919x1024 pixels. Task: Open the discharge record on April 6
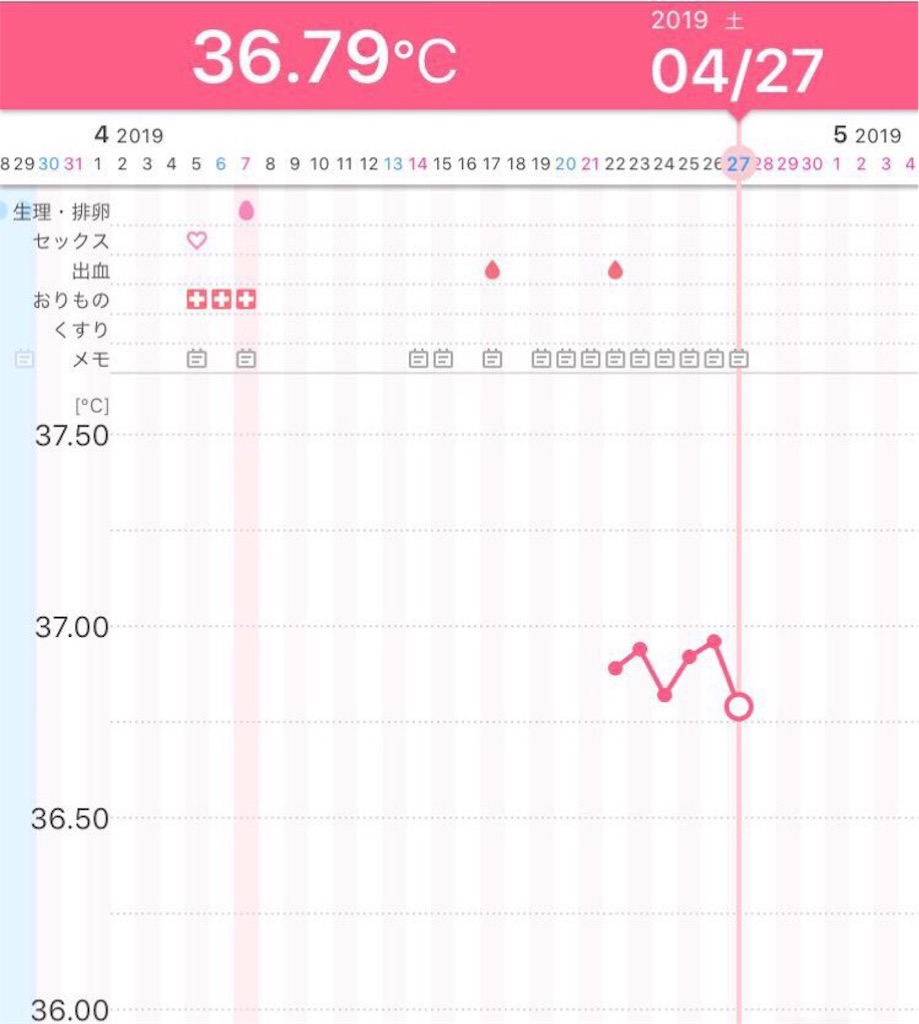[222, 299]
